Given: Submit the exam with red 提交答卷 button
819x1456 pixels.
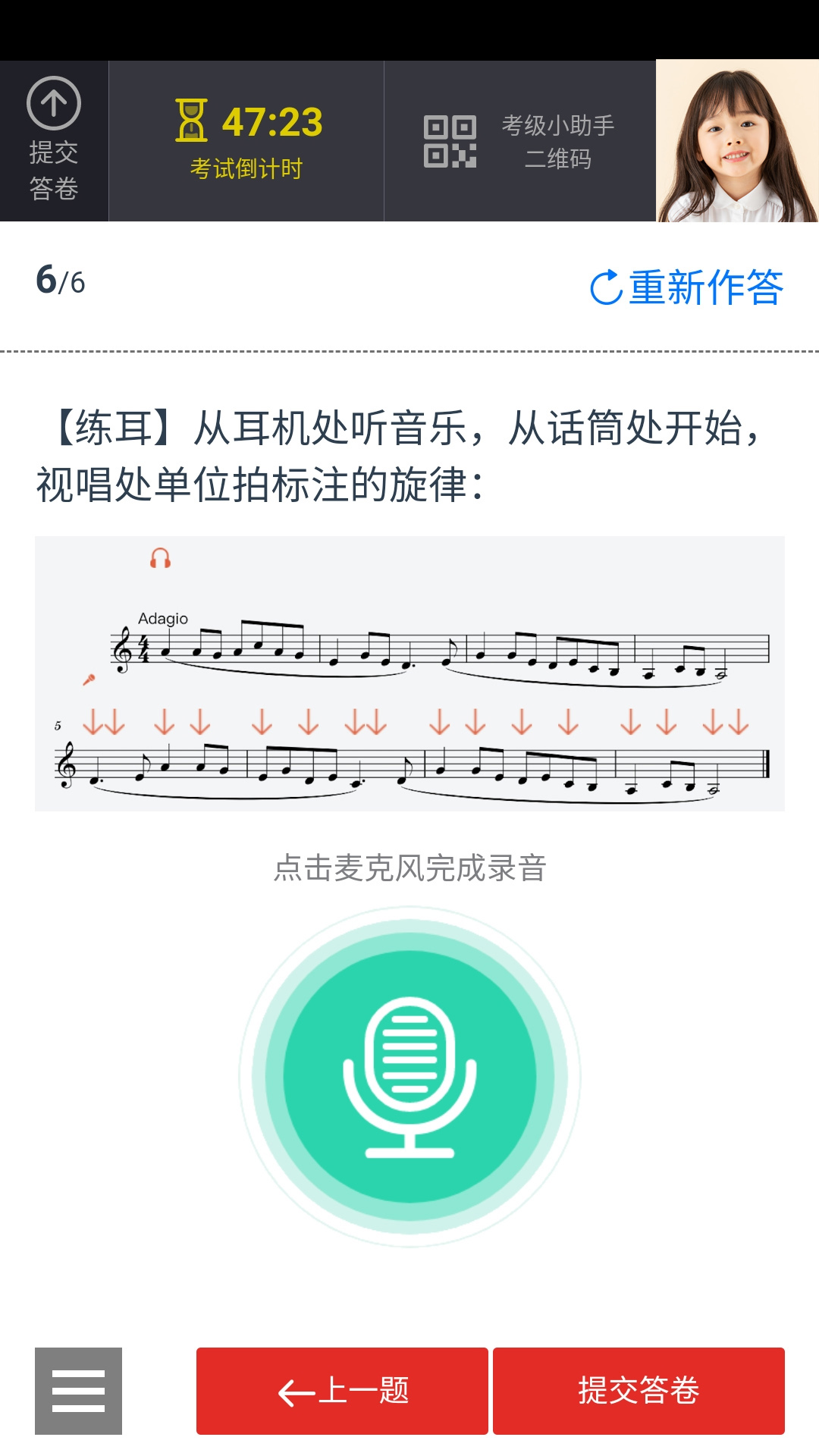Looking at the screenshot, I should point(639,1391).
